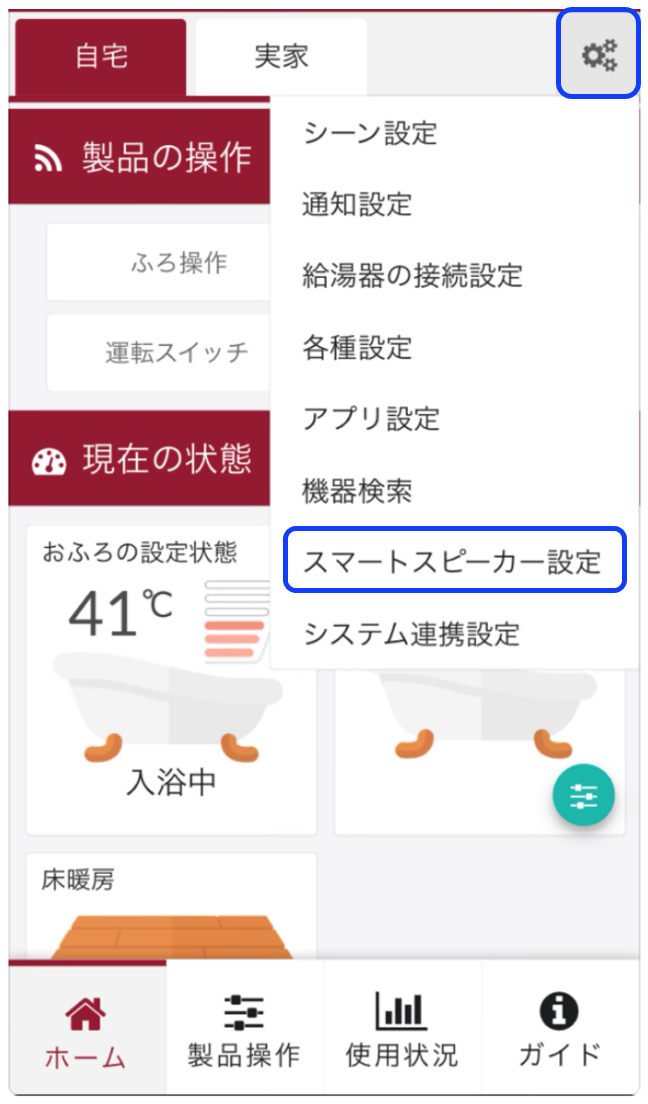Image resolution: width=648 pixels, height=1104 pixels.
Task: View the 使用状況 tab
Action: click(x=402, y=1030)
